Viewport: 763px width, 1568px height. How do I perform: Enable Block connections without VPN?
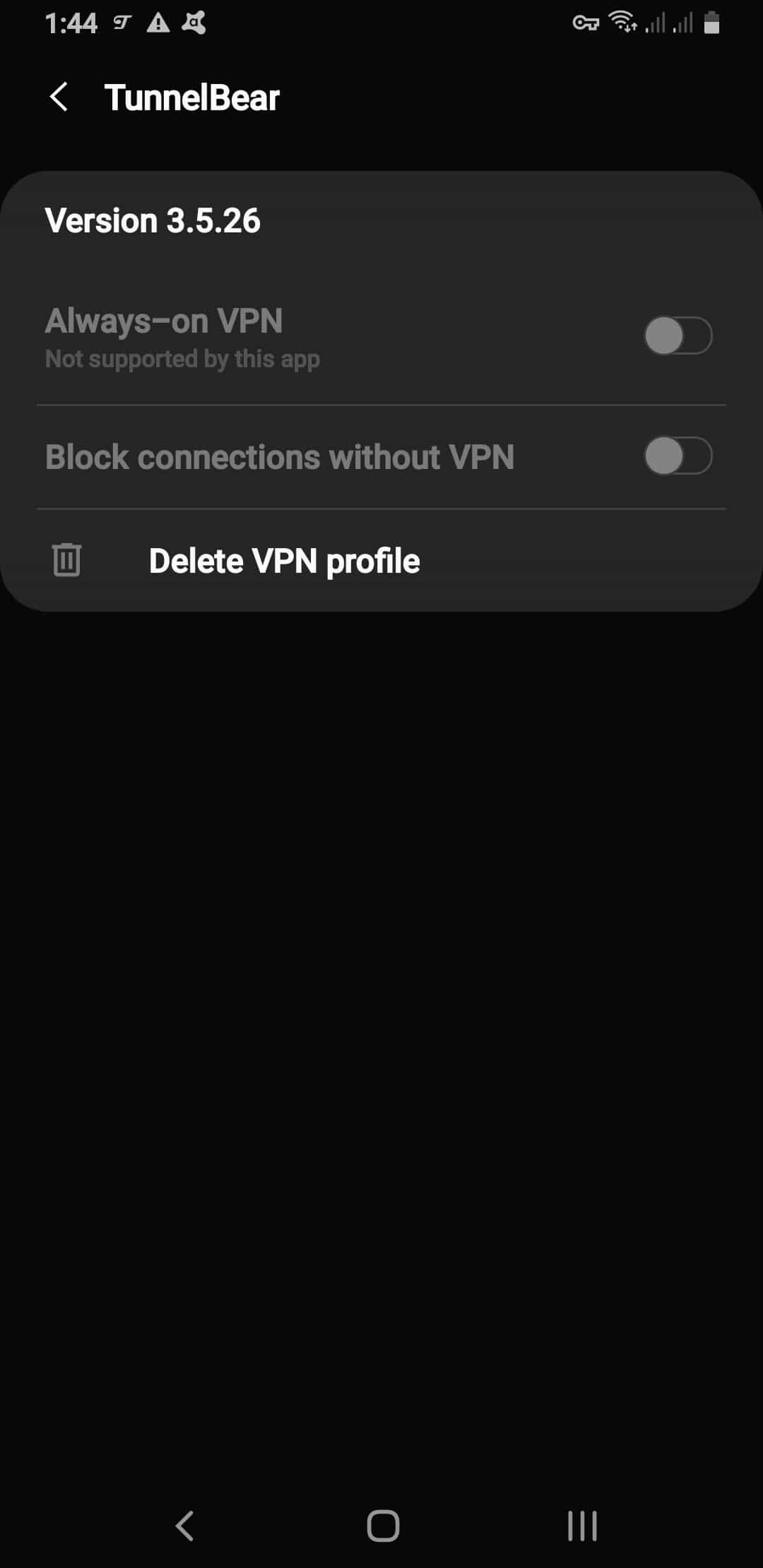tap(677, 457)
